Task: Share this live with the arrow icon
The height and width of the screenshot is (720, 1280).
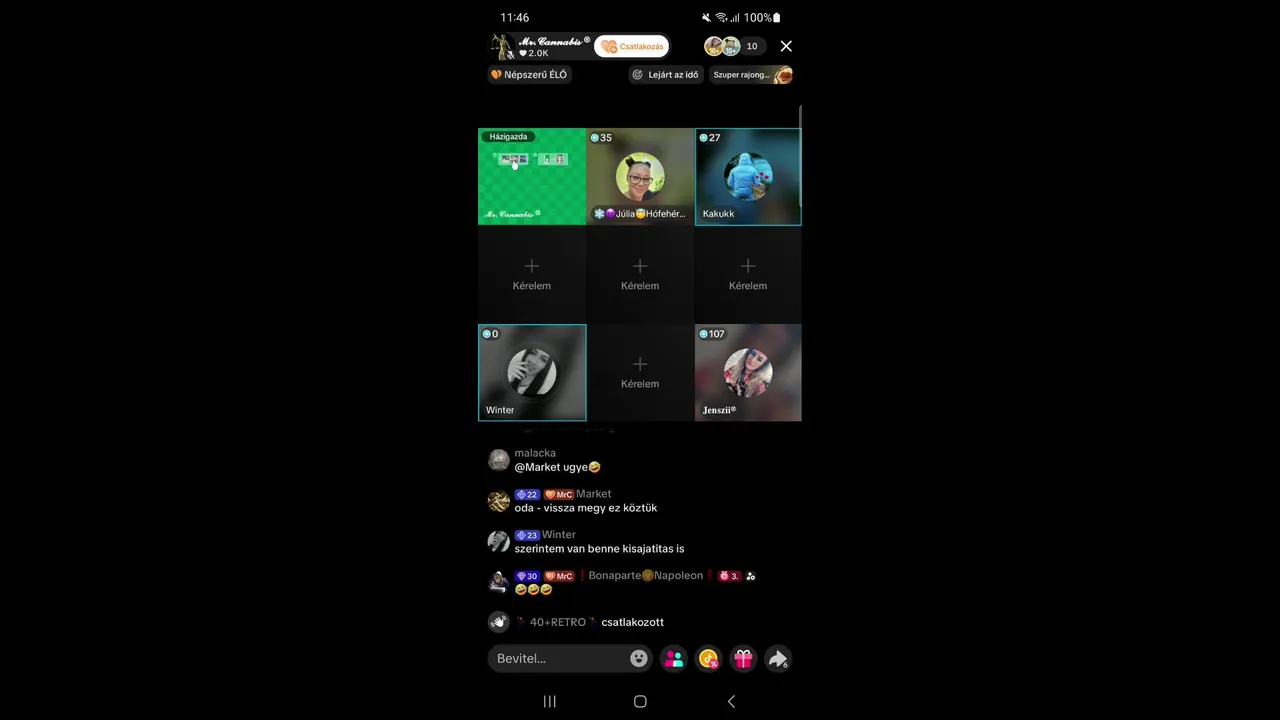Action: (778, 658)
